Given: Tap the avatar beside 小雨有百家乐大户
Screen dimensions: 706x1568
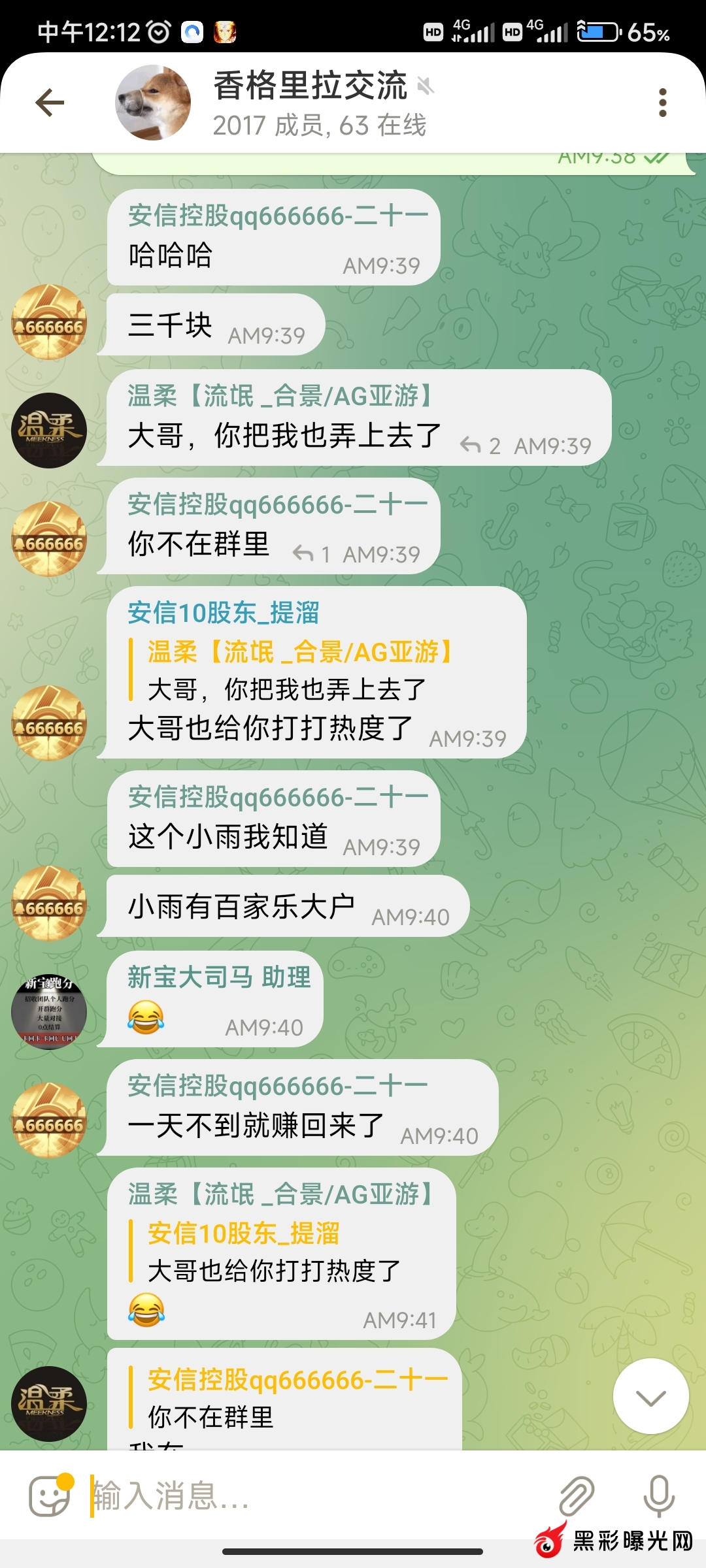Looking at the screenshot, I should [x=49, y=903].
